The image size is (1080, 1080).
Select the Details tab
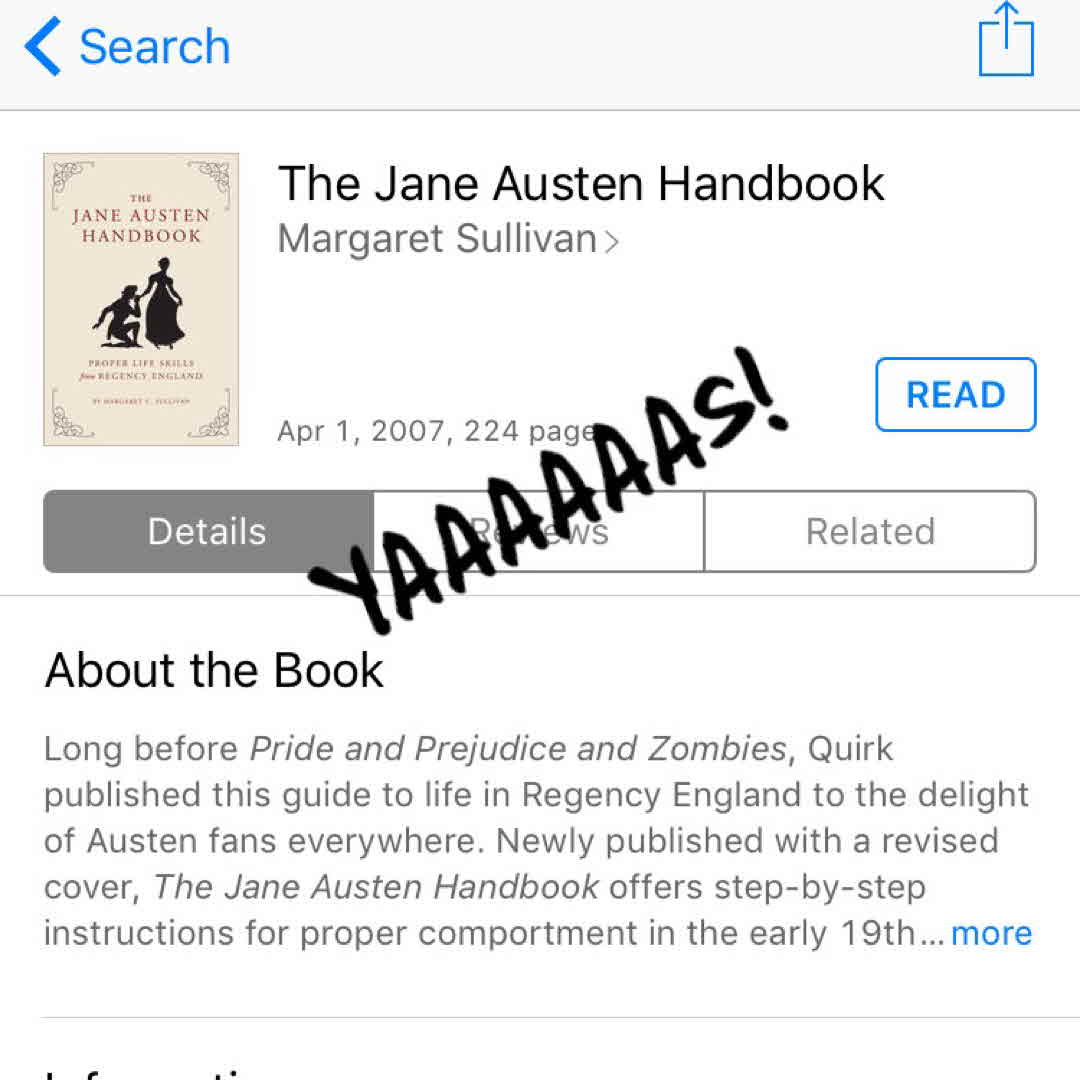(208, 531)
